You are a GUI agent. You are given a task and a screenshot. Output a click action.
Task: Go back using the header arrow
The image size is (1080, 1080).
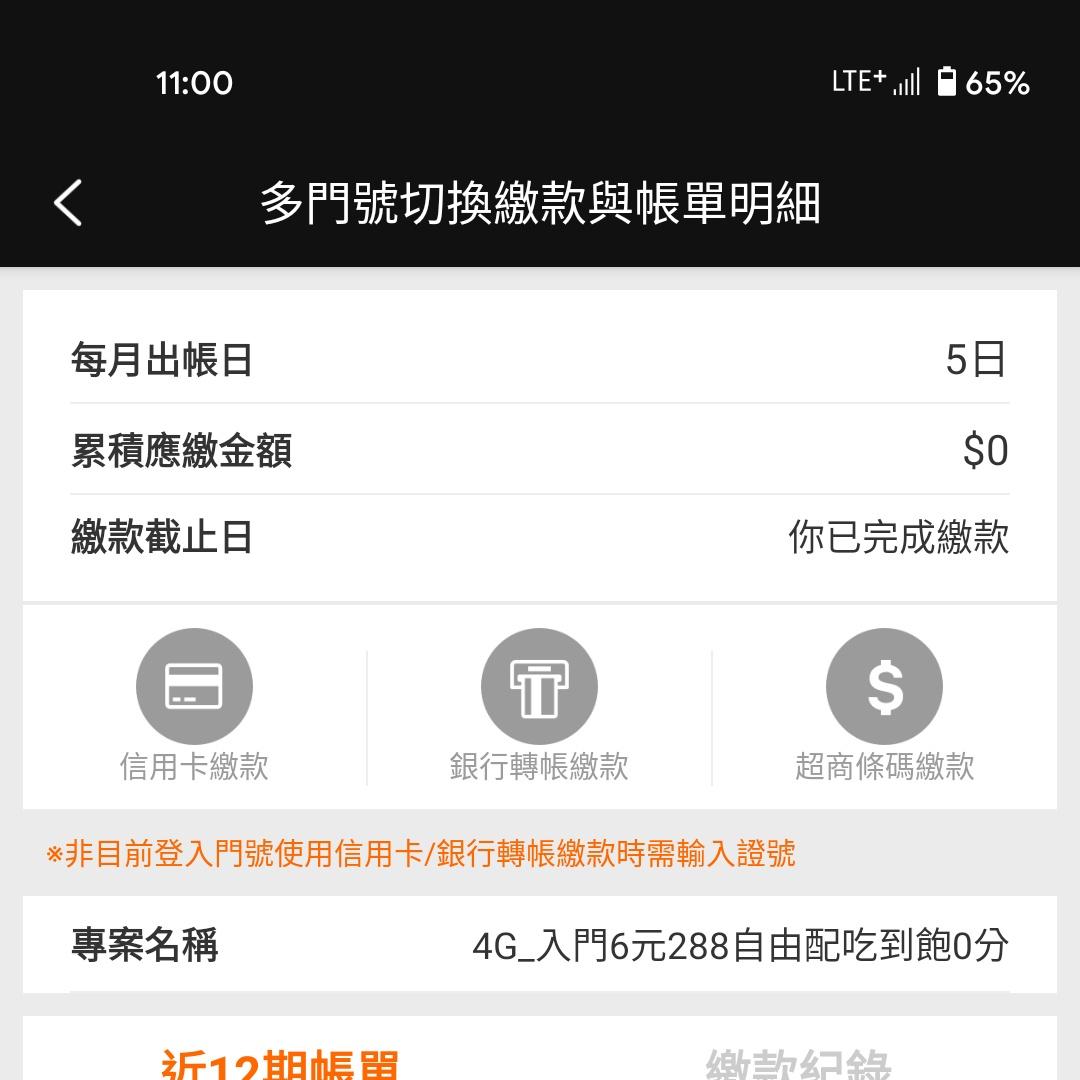(x=68, y=203)
